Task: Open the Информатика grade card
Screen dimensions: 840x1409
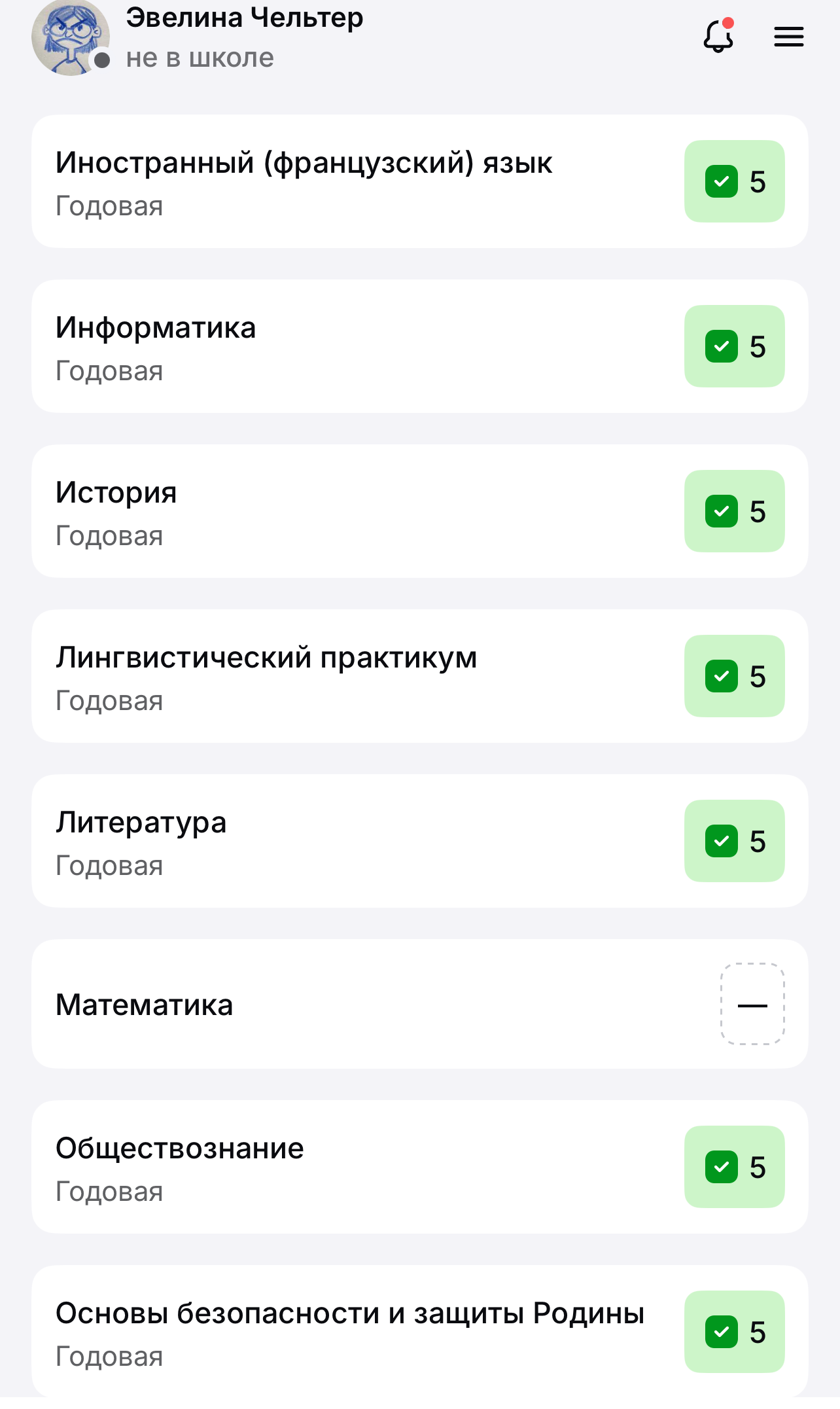Action: [x=420, y=346]
